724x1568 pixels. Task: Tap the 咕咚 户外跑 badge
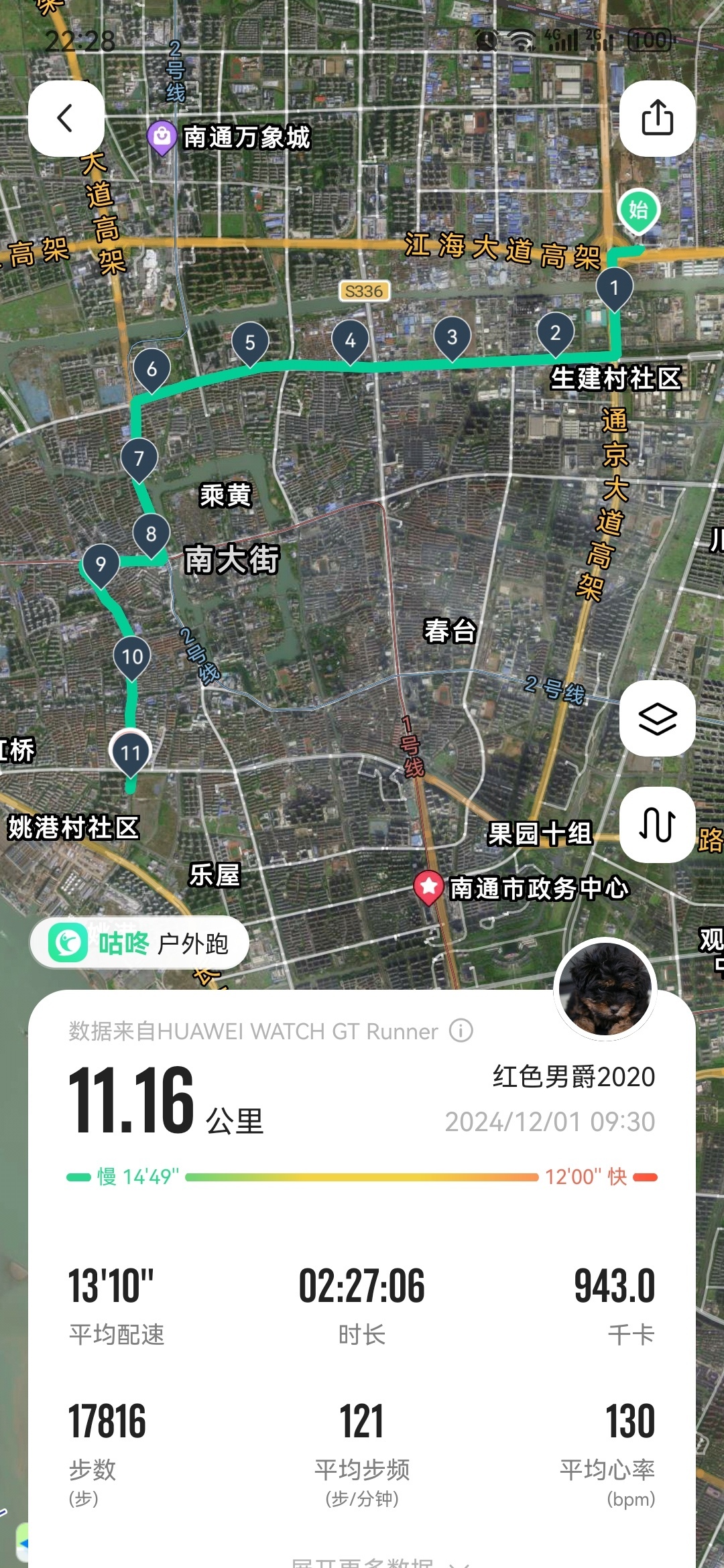tap(139, 943)
